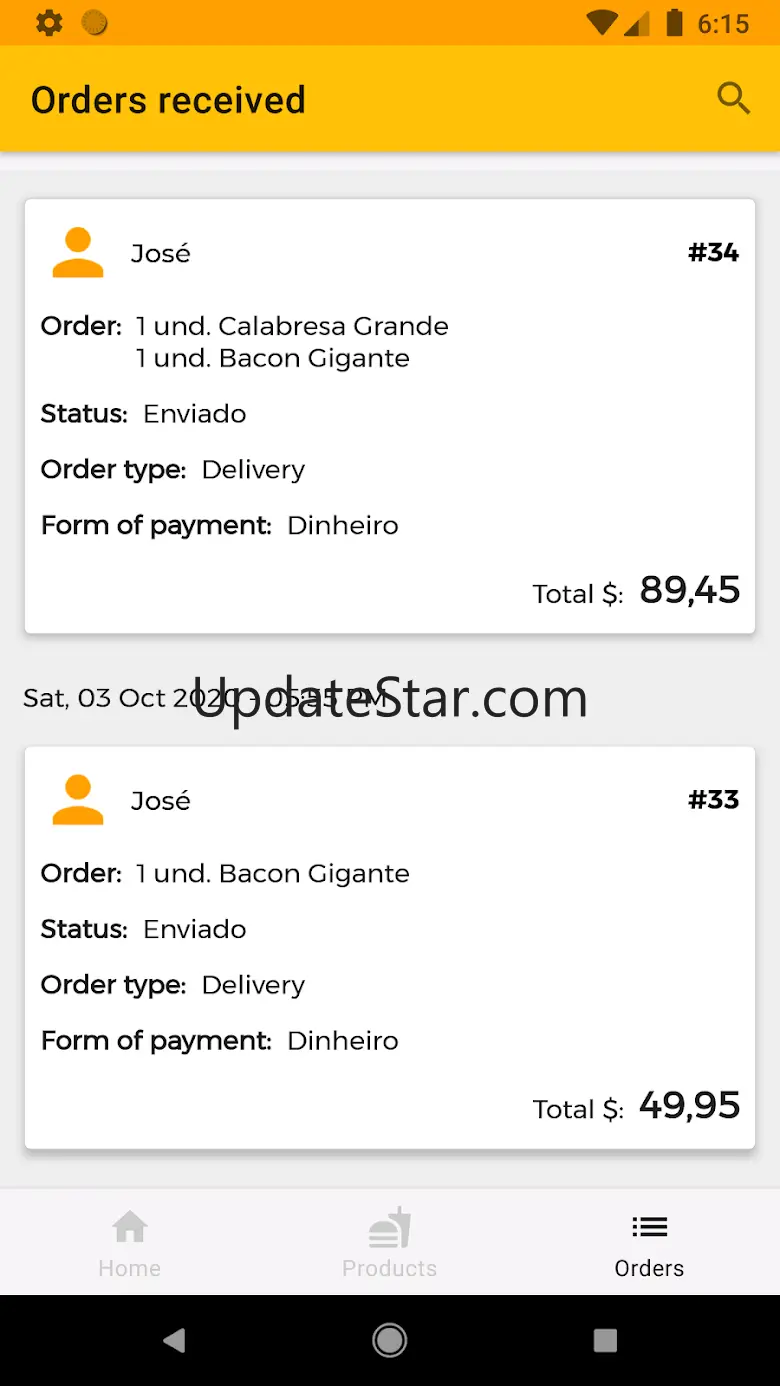Tap the system back button
This screenshot has width=780, height=1386.
click(174, 1340)
